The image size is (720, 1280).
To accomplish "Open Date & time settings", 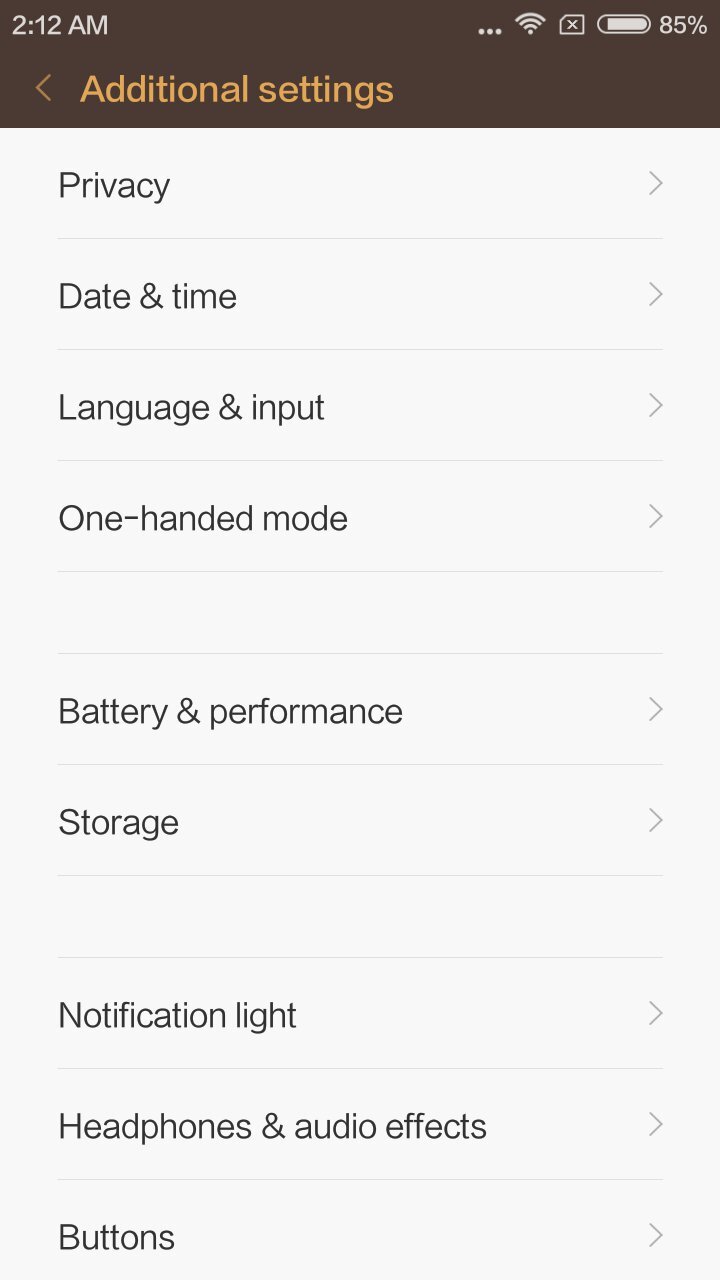I will click(148, 296).
